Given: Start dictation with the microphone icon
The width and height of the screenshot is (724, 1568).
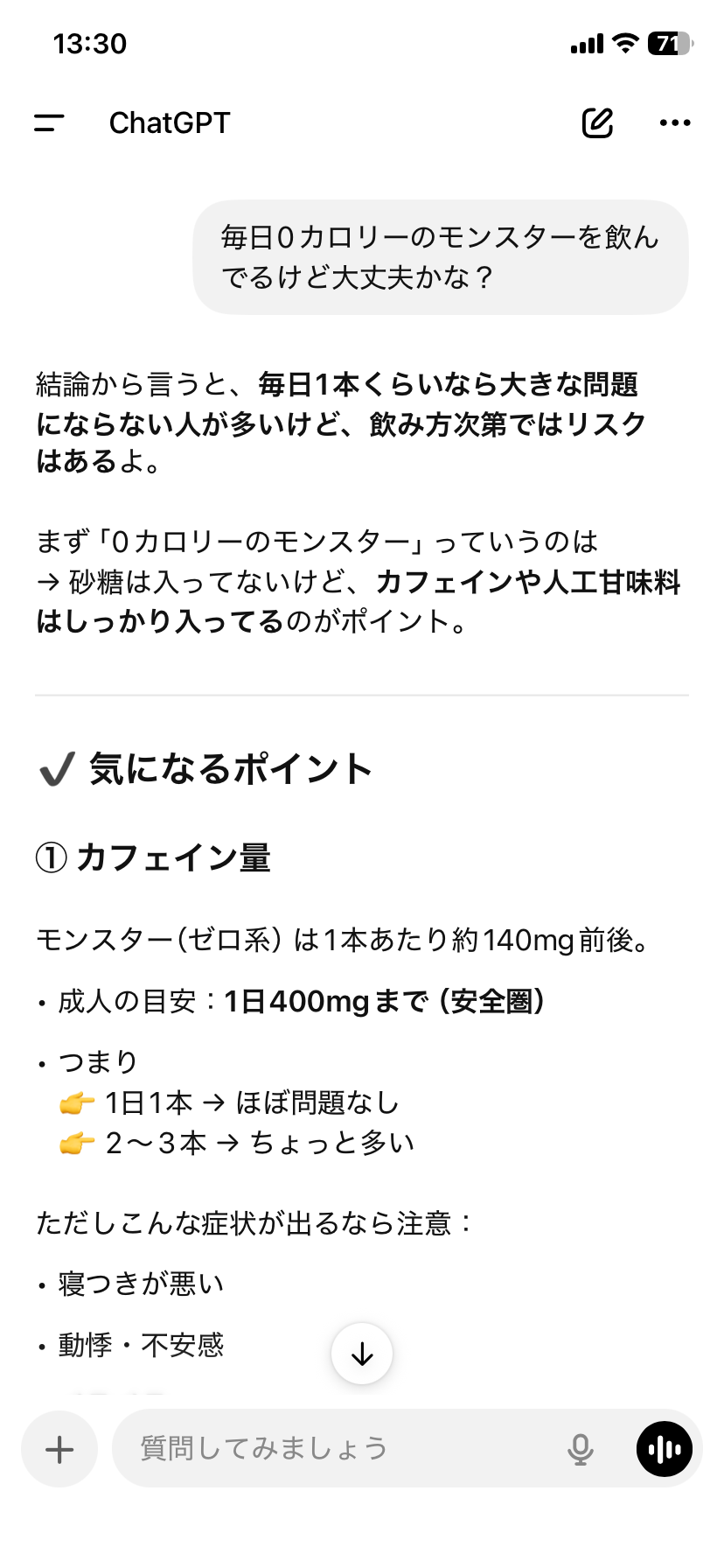Looking at the screenshot, I should point(580,1450).
